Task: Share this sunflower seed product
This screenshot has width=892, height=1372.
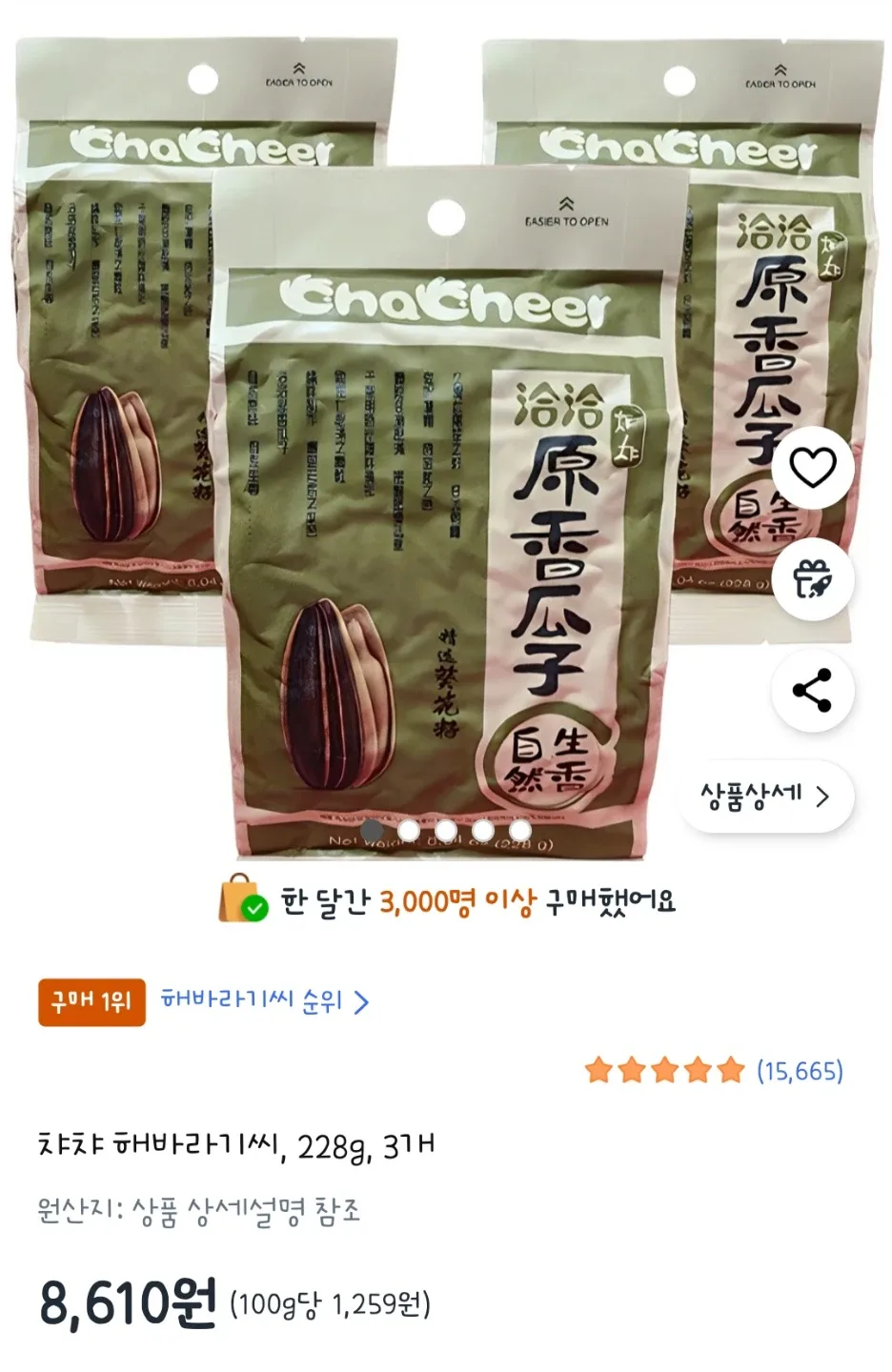Action: pos(812,691)
